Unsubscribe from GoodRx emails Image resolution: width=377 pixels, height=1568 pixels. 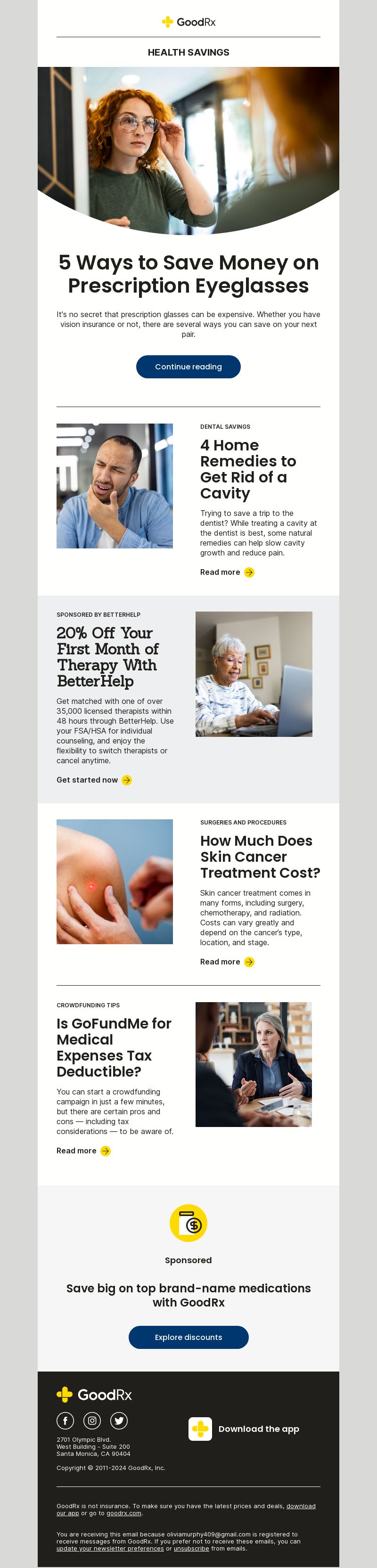(x=191, y=1548)
